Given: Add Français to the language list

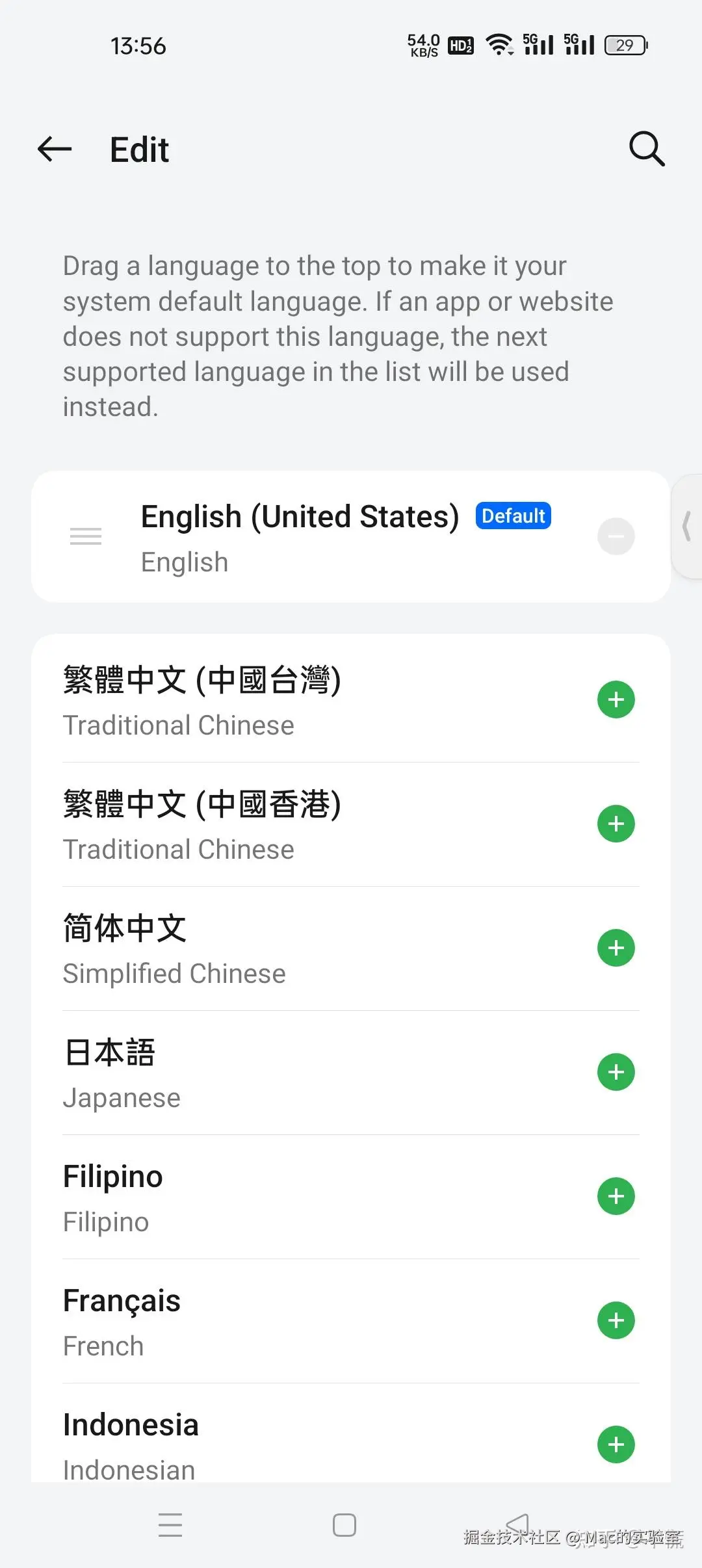Looking at the screenshot, I should (616, 1320).
